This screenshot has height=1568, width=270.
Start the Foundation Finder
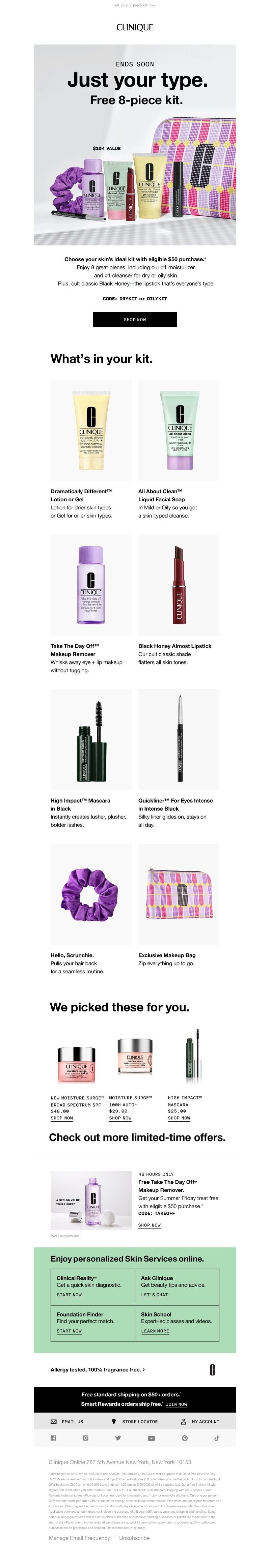69,1331
